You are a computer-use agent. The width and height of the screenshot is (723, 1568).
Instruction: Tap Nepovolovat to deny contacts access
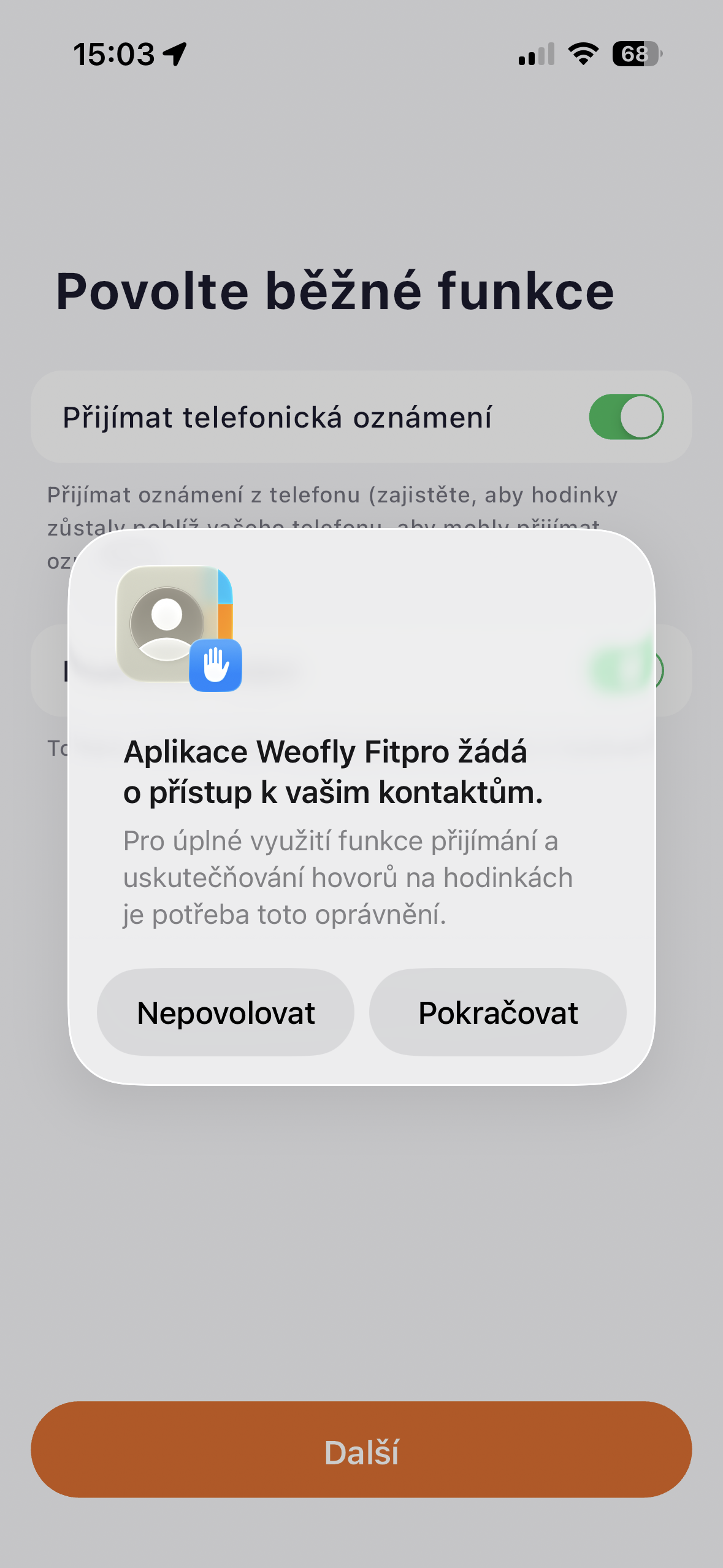(x=226, y=1012)
